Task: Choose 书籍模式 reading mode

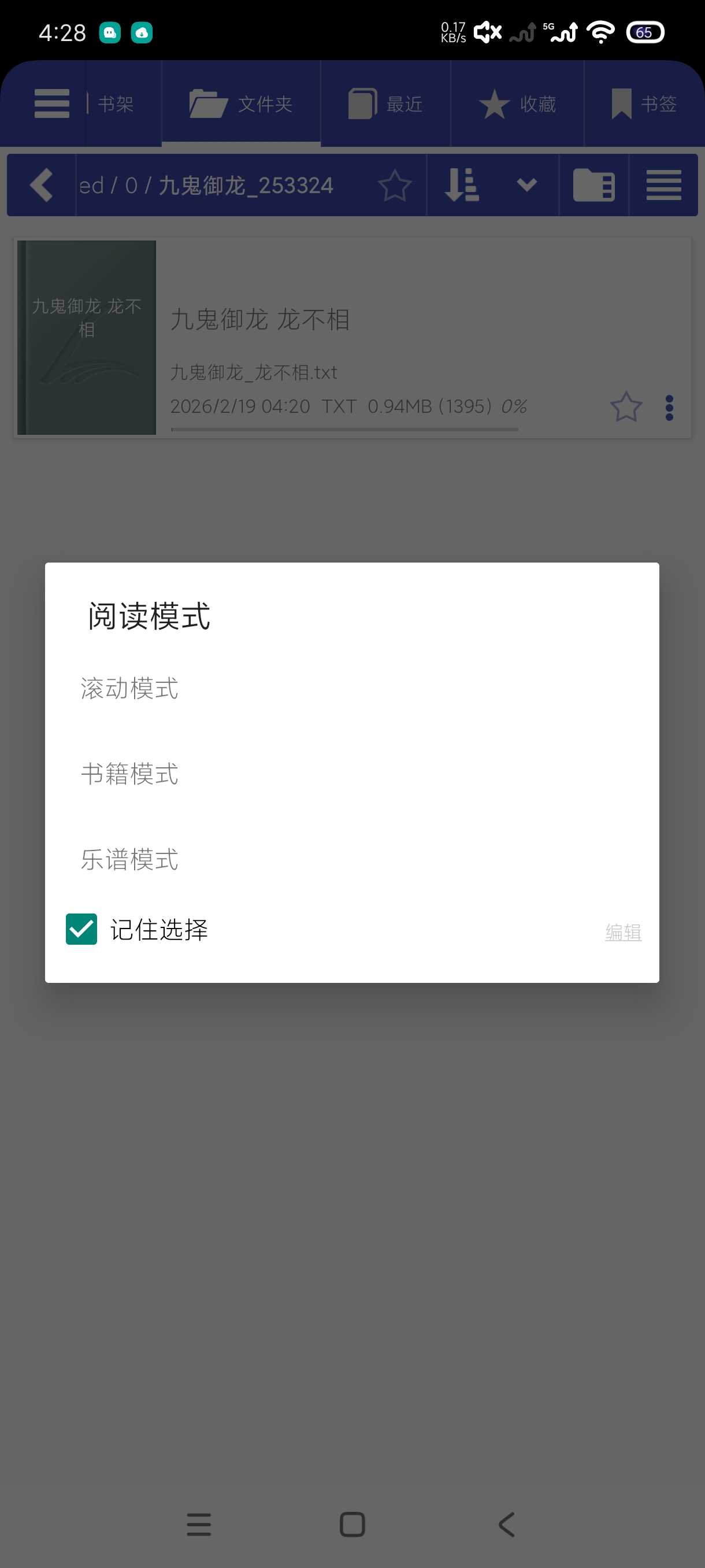Action: [x=129, y=774]
